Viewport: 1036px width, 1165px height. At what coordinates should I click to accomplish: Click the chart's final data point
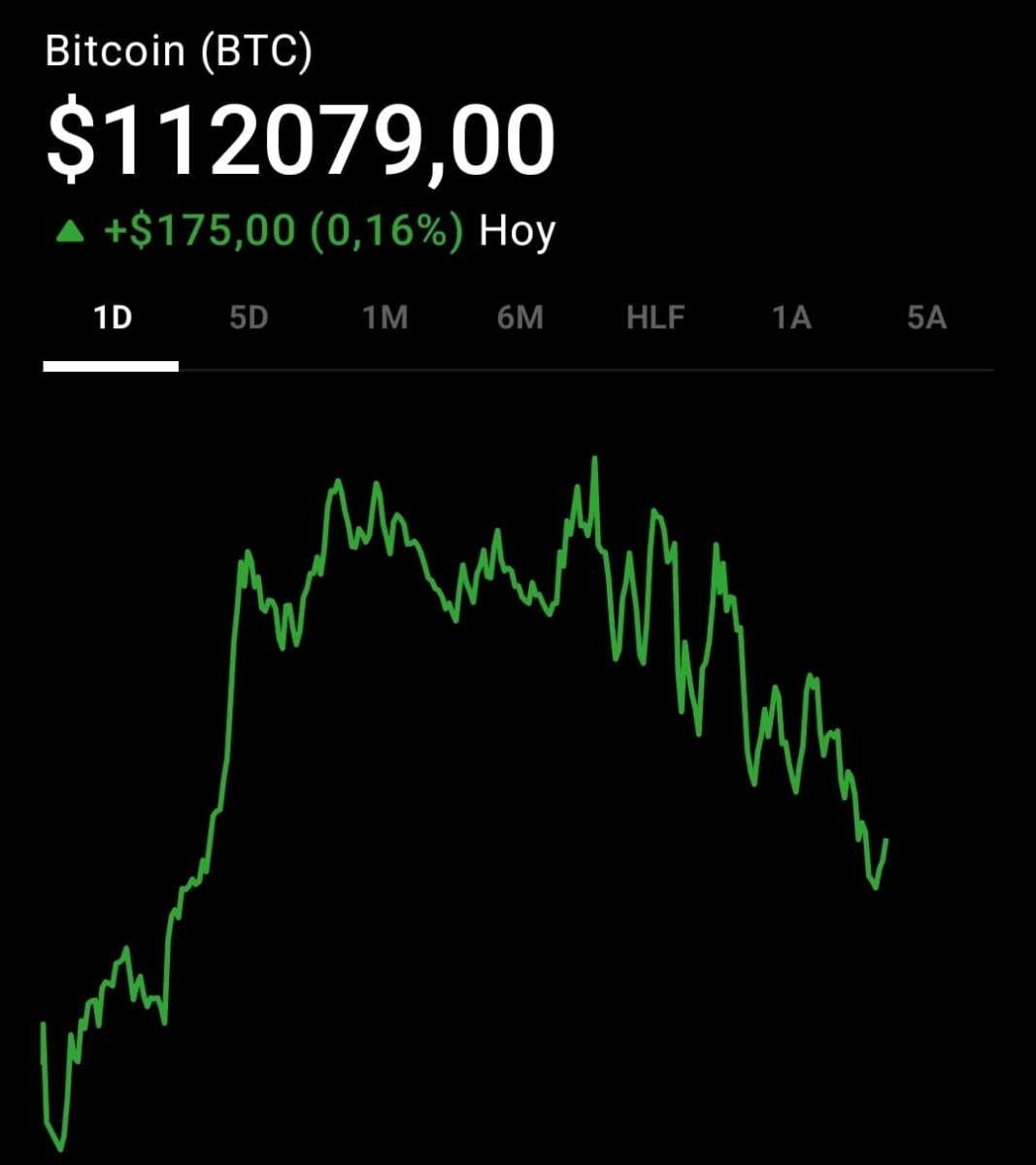(888, 840)
